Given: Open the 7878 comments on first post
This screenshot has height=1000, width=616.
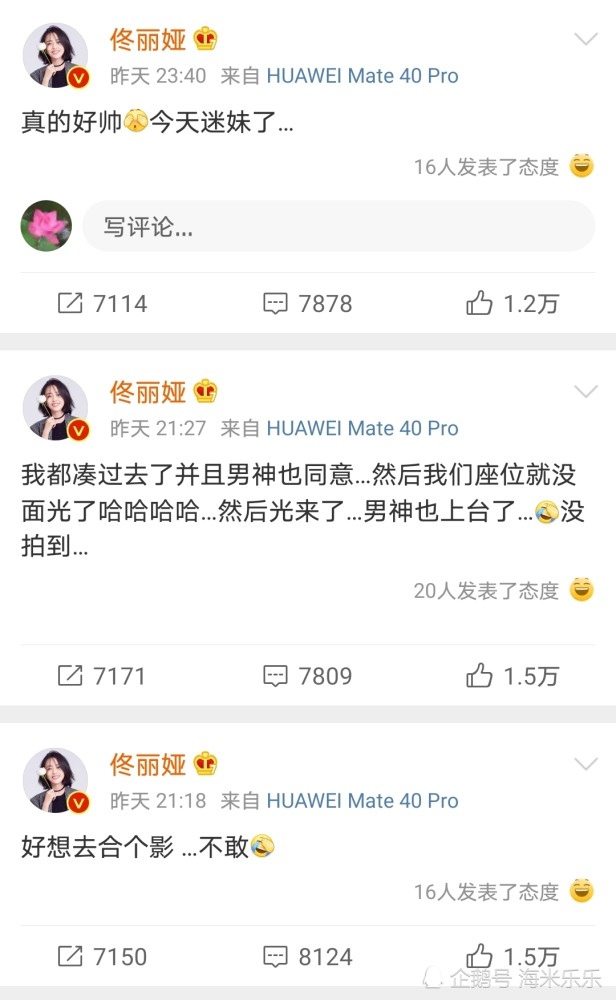Looking at the screenshot, I should [x=308, y=304].
